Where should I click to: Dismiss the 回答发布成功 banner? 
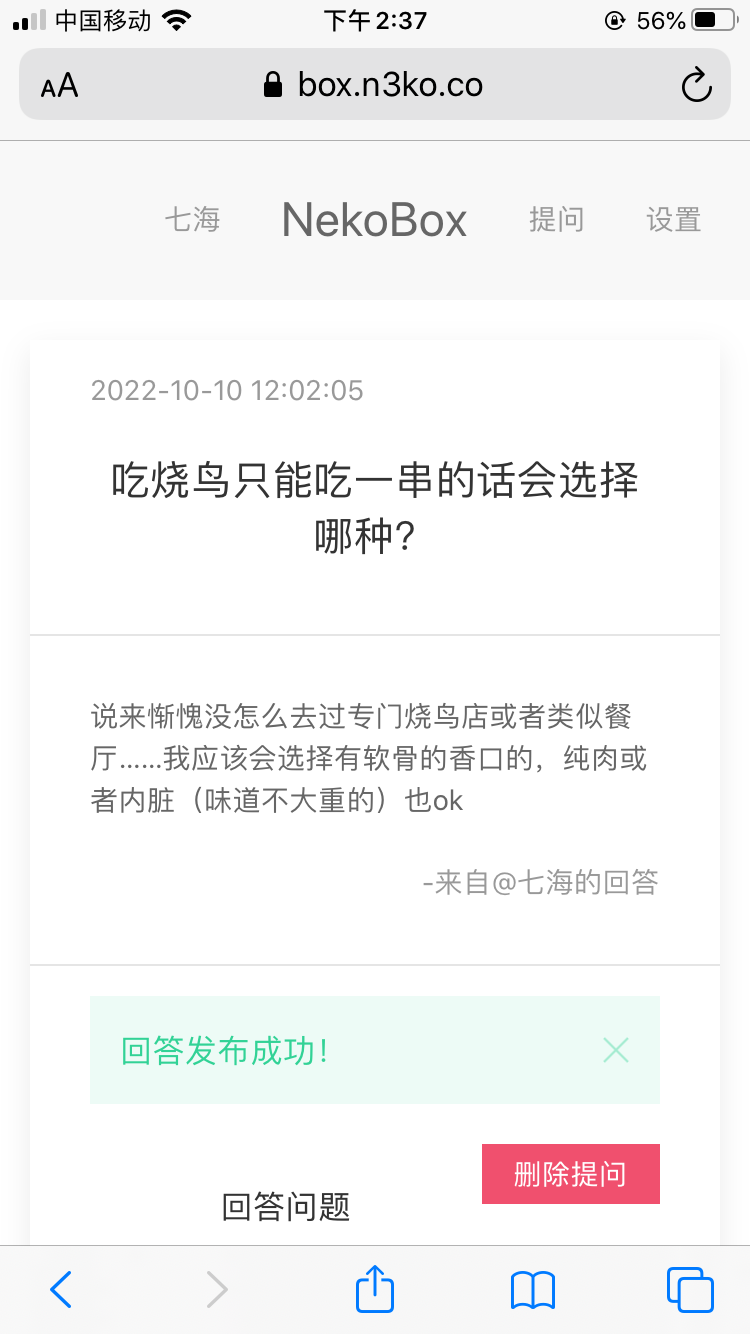pyautogui.click(x=616, y=1050)
